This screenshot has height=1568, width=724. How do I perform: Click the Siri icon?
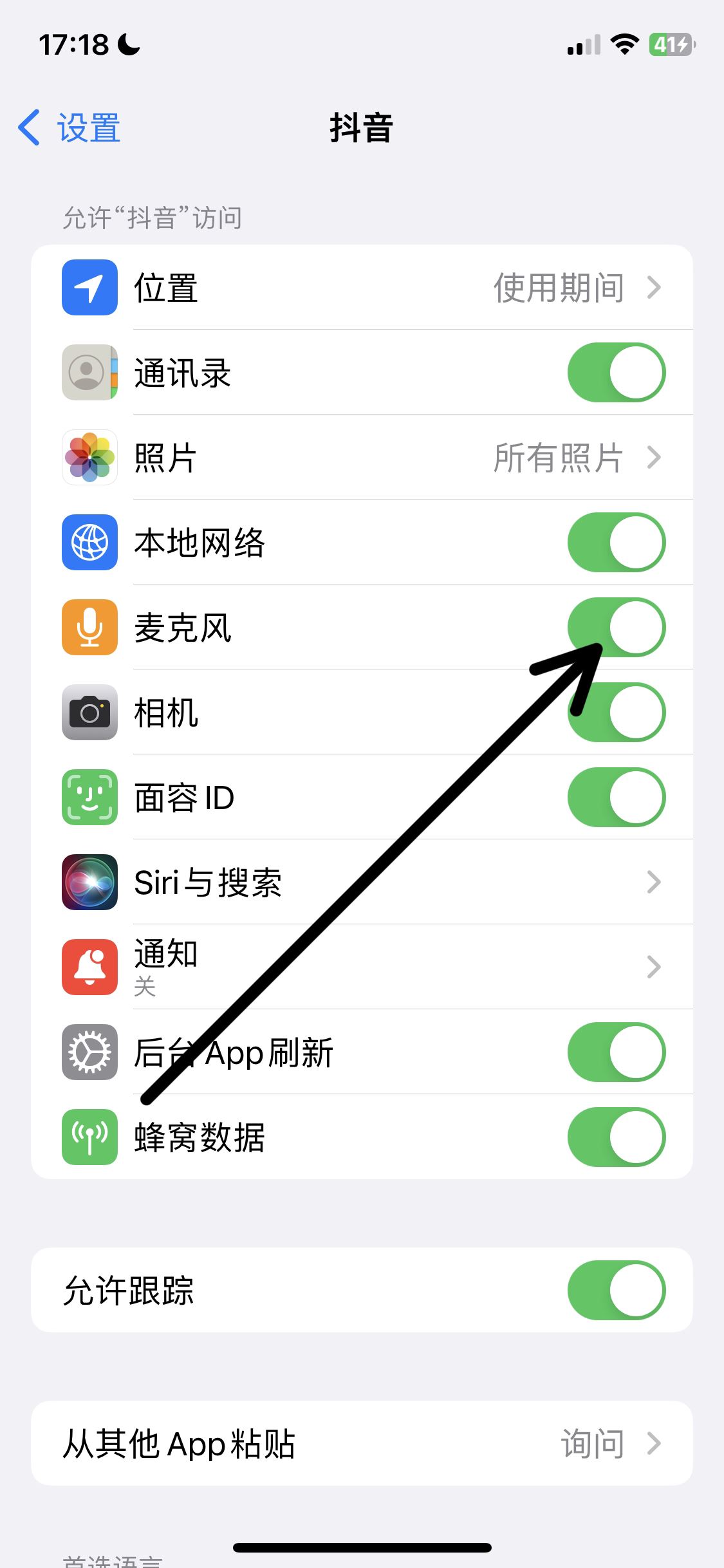[x=89, y=882]
